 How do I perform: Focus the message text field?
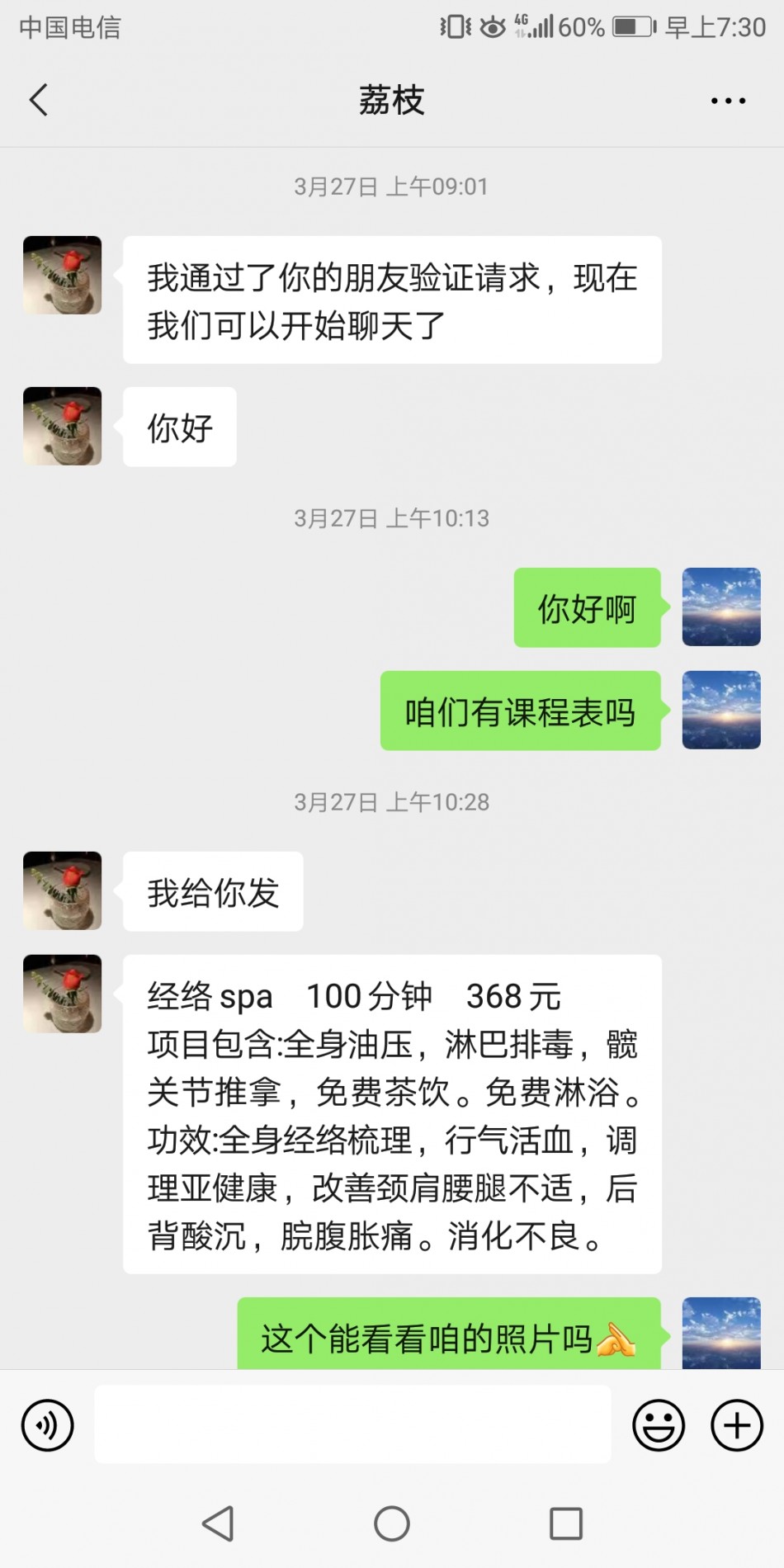pos(352,1425)
